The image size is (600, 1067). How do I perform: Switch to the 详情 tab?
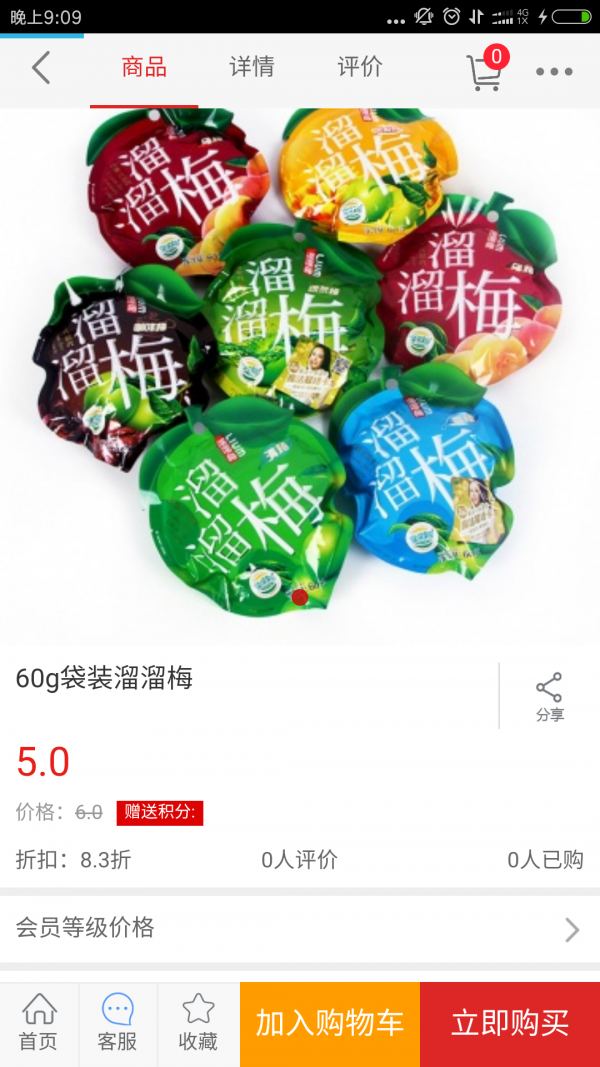pyautogui.click(x=252, y=68)
